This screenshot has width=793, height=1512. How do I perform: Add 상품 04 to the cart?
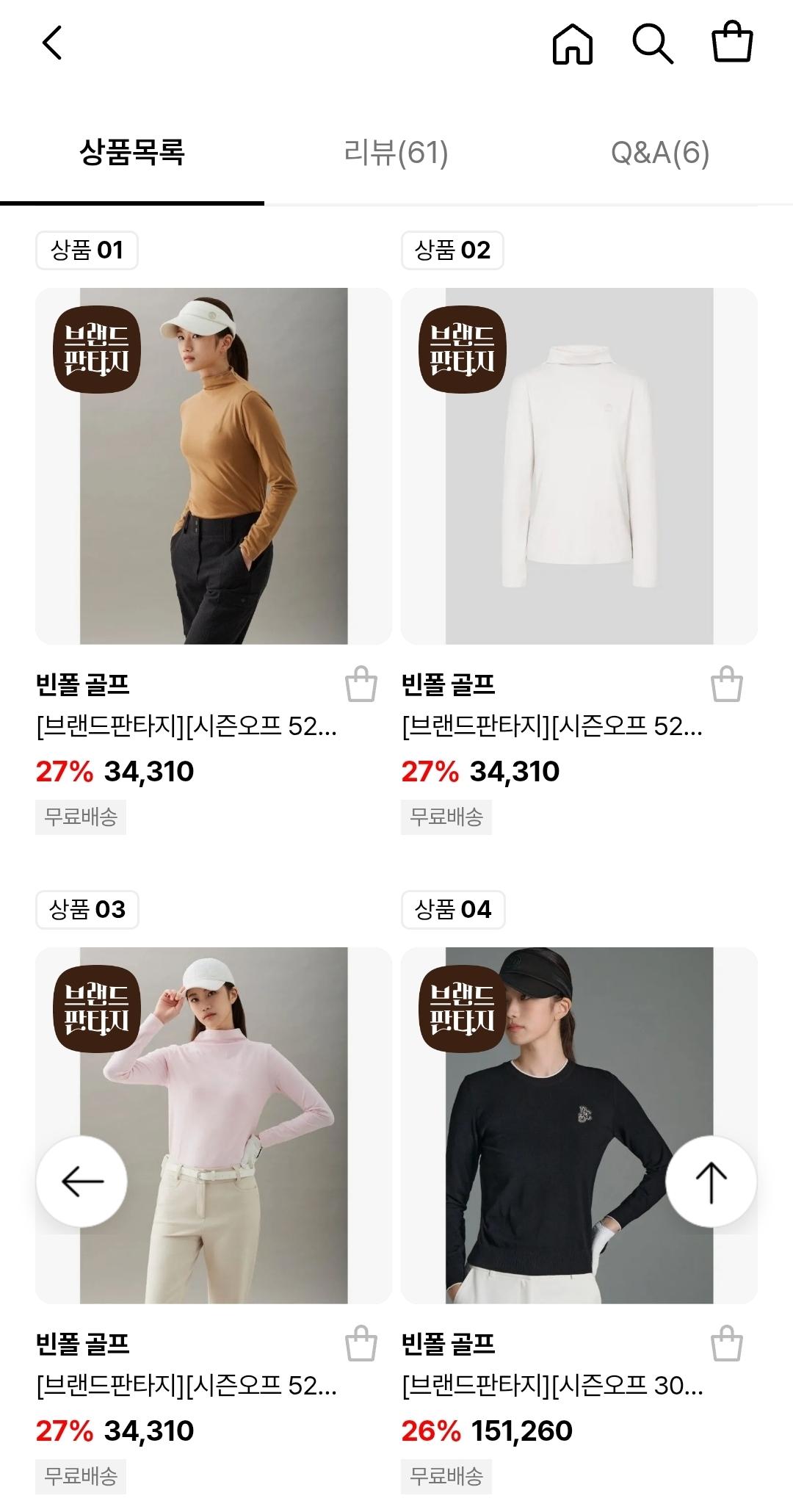[726, 1344]
